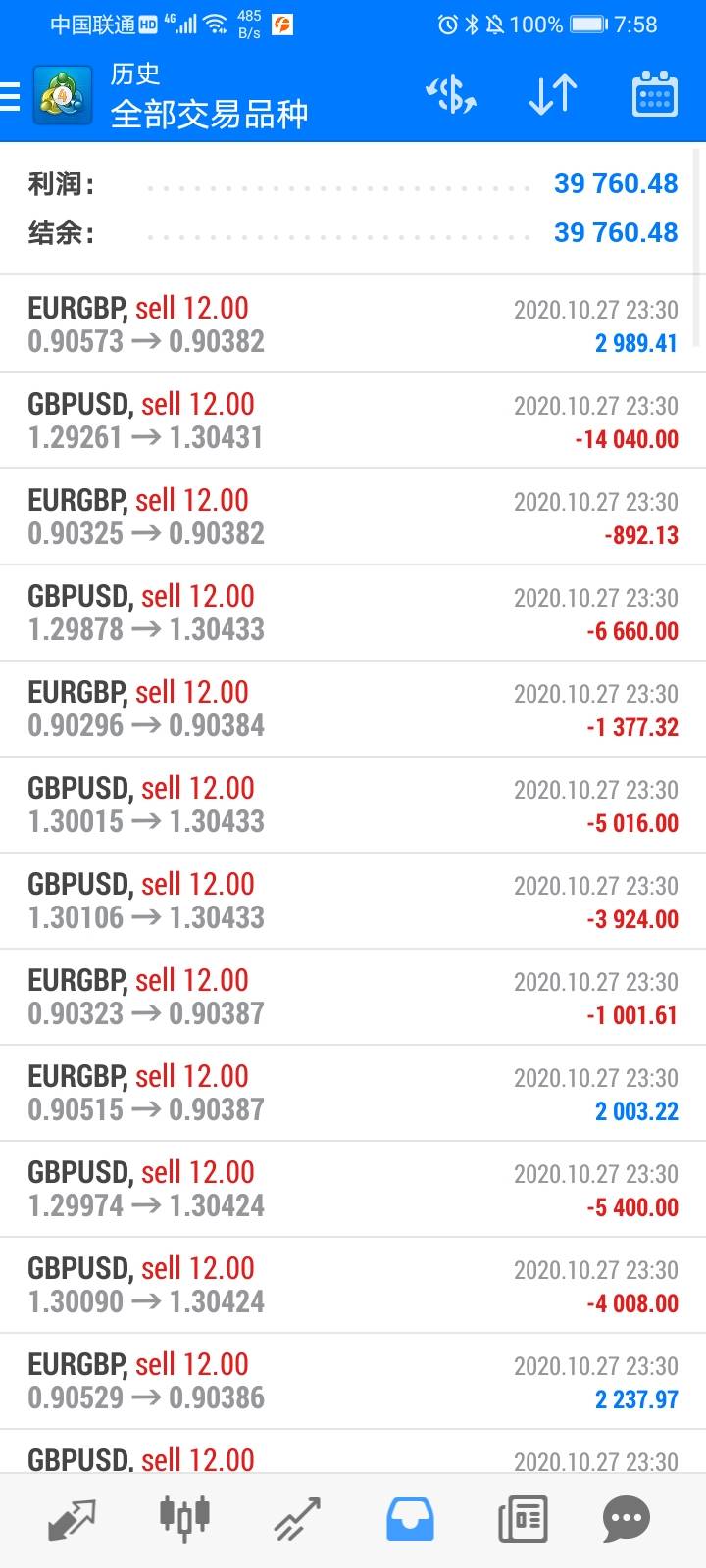
Task: Open the GBPUSD trade with loss -14 040.00
Action: click(x=353, y=420)
